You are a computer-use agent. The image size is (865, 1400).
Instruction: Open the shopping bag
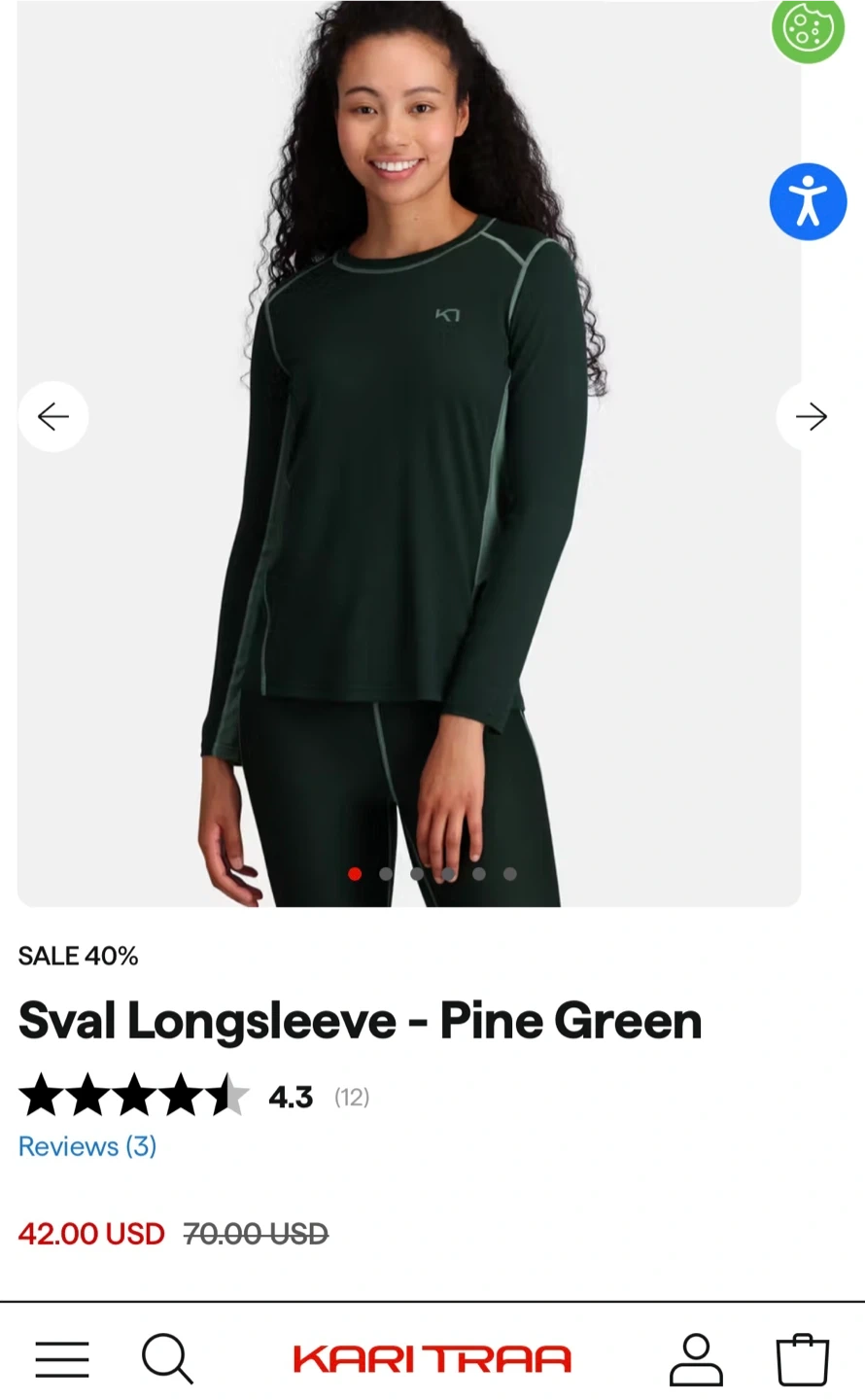click(x=803, y=1359)
